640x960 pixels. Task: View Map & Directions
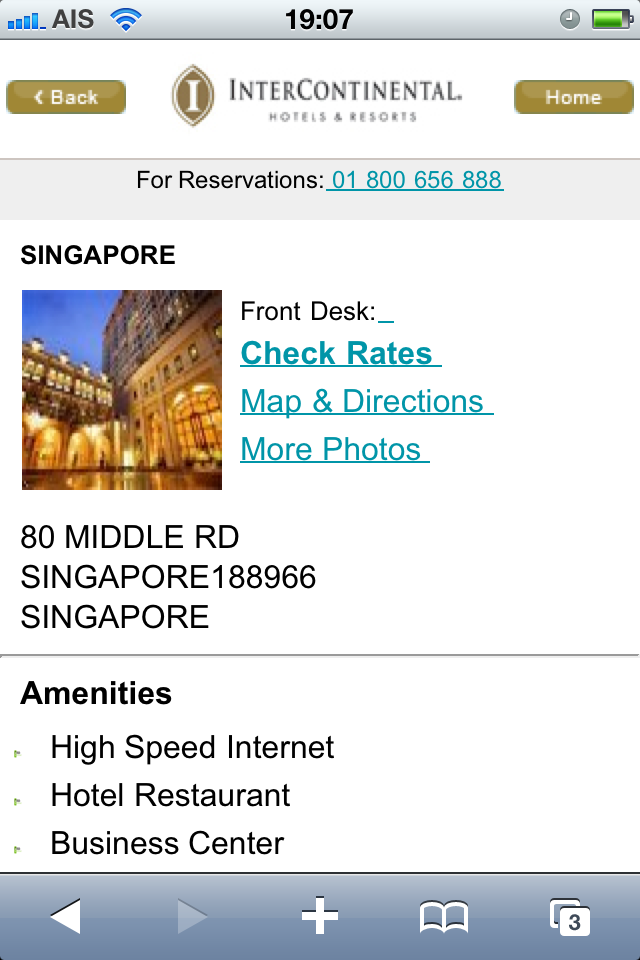[x=364, y=402]
